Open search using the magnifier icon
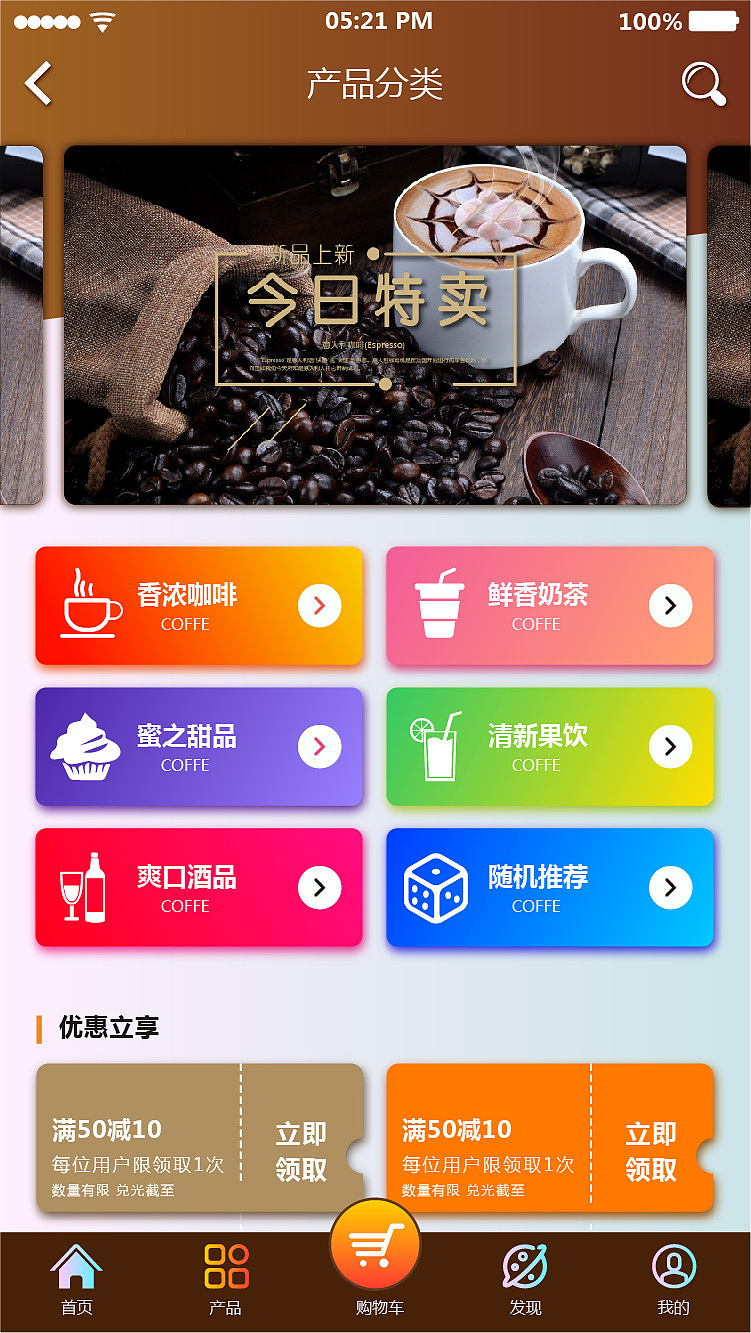The image size is (751, 1333). (x=703, y=83)
